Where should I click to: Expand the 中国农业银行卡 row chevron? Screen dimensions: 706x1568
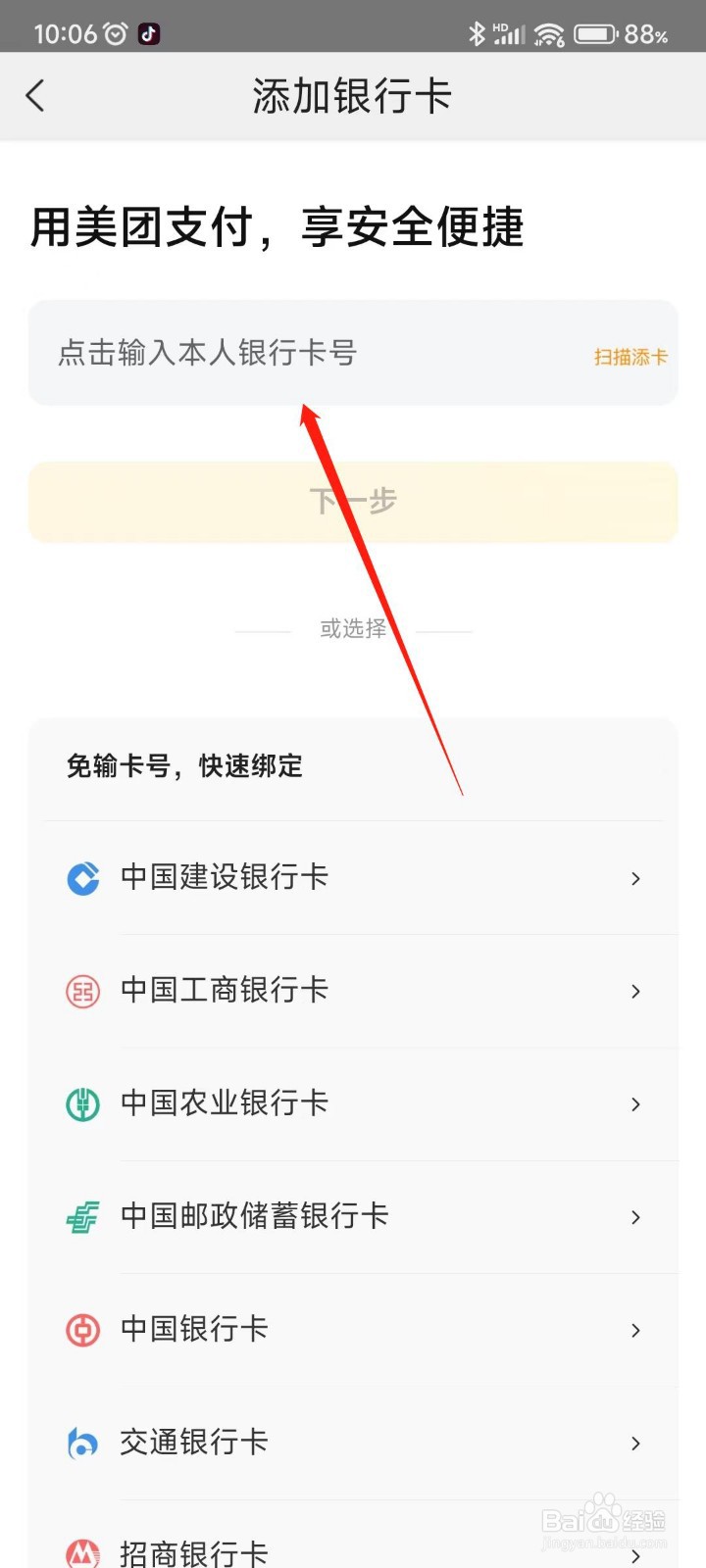pyautogui.click(x=636, y=1103)
